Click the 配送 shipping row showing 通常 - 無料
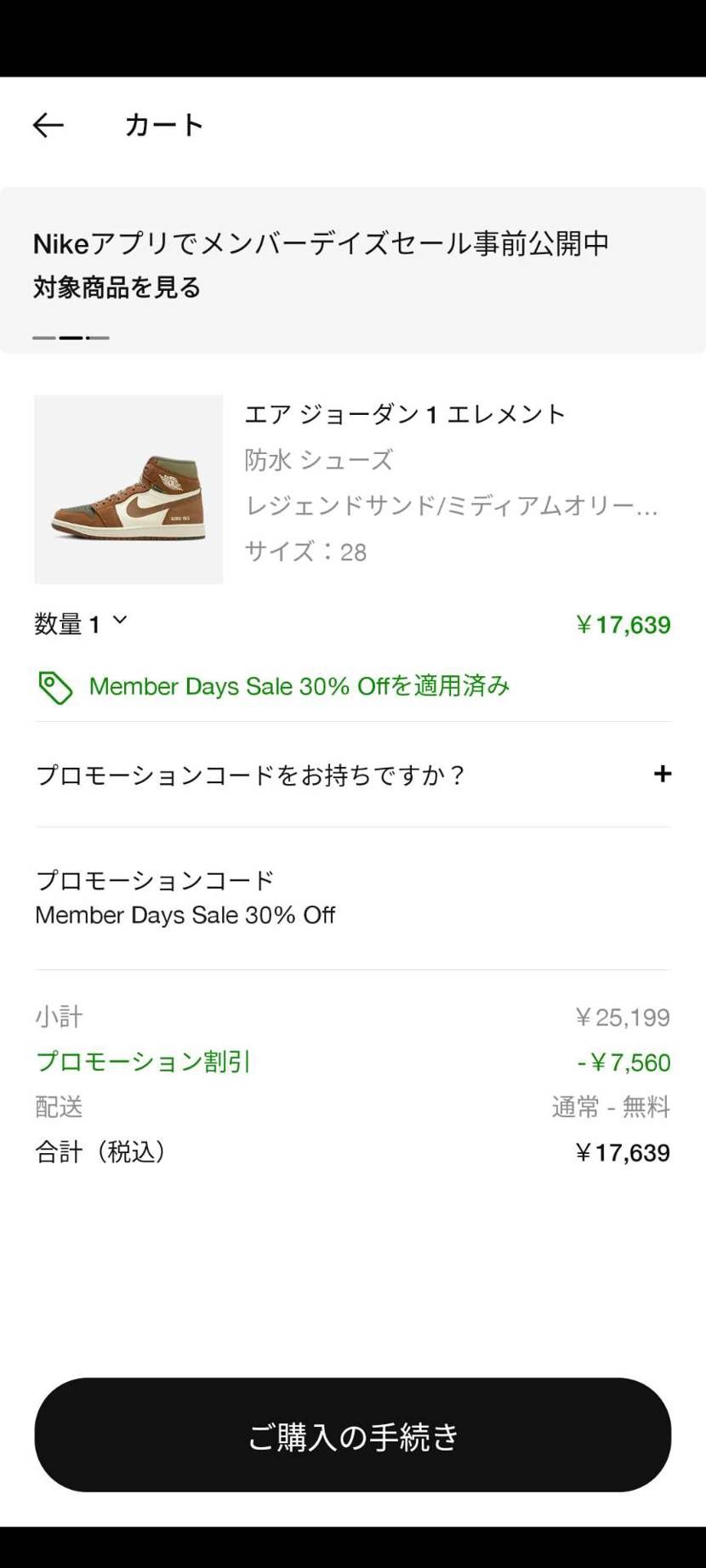Viewport: 706px width, 1568px height. pyautogui.click(x=352, y=1106)
